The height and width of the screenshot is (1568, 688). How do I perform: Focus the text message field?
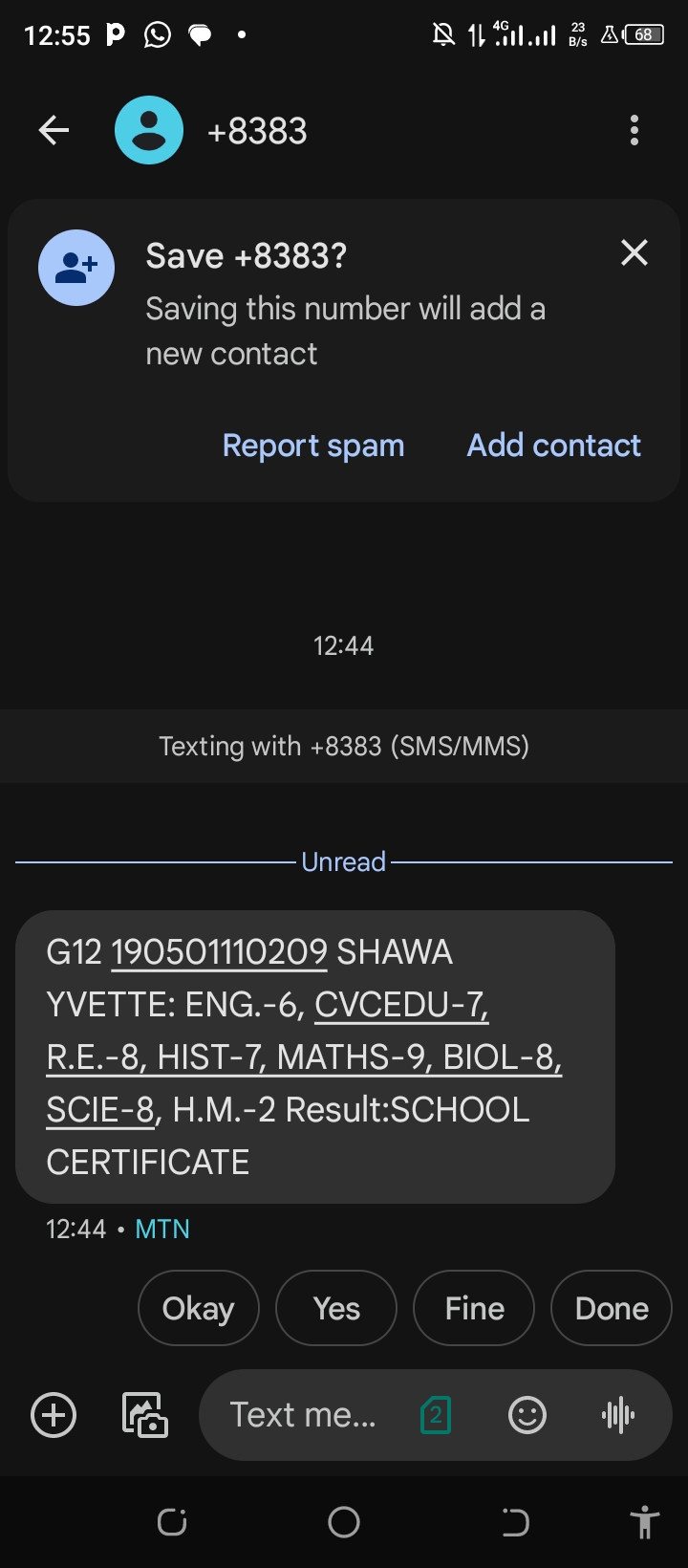tap(303, 1415)
